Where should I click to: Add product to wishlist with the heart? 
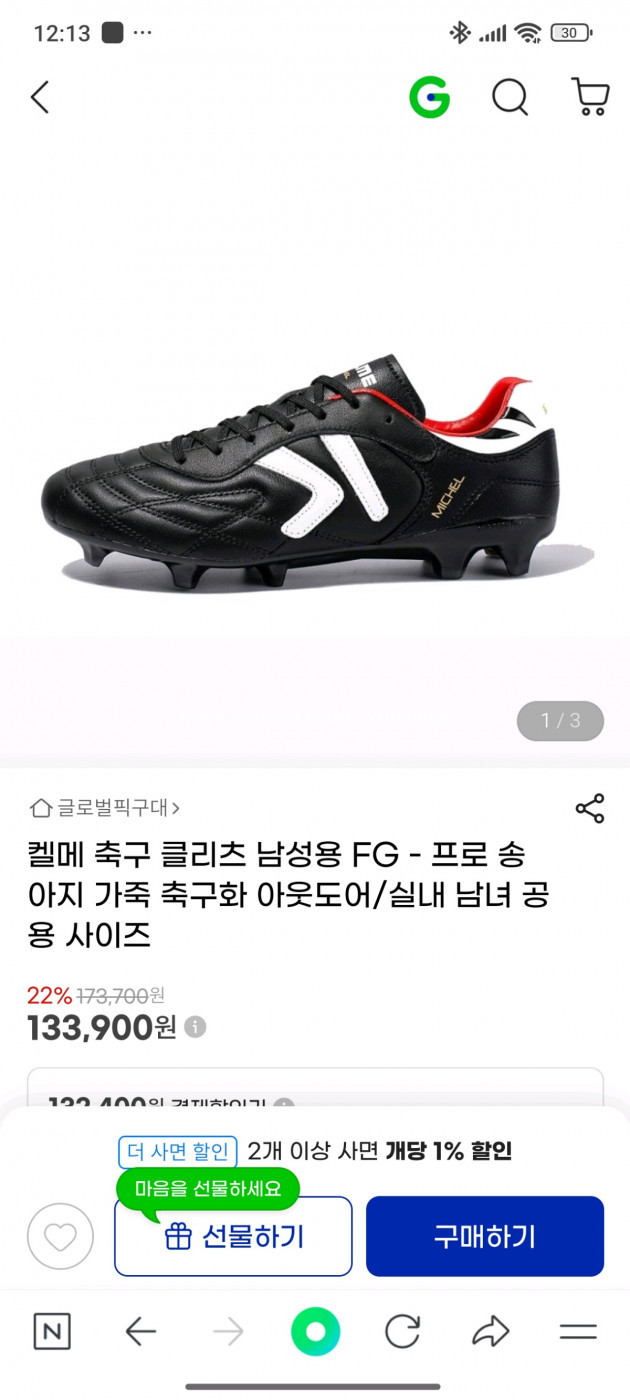pyautogui.click(x=60, y=1237)
